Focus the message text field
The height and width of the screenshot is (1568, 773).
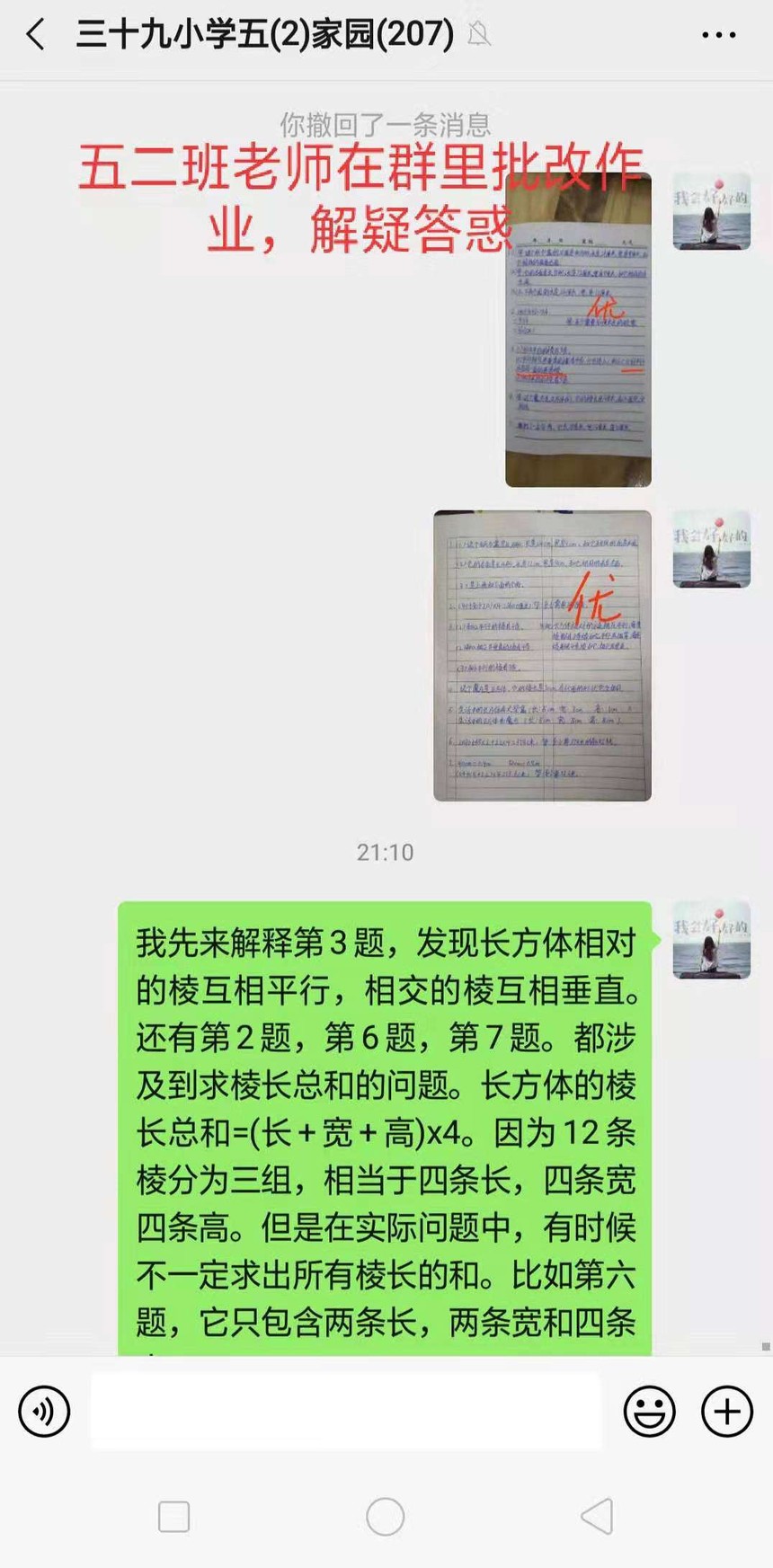point(346,1411)
